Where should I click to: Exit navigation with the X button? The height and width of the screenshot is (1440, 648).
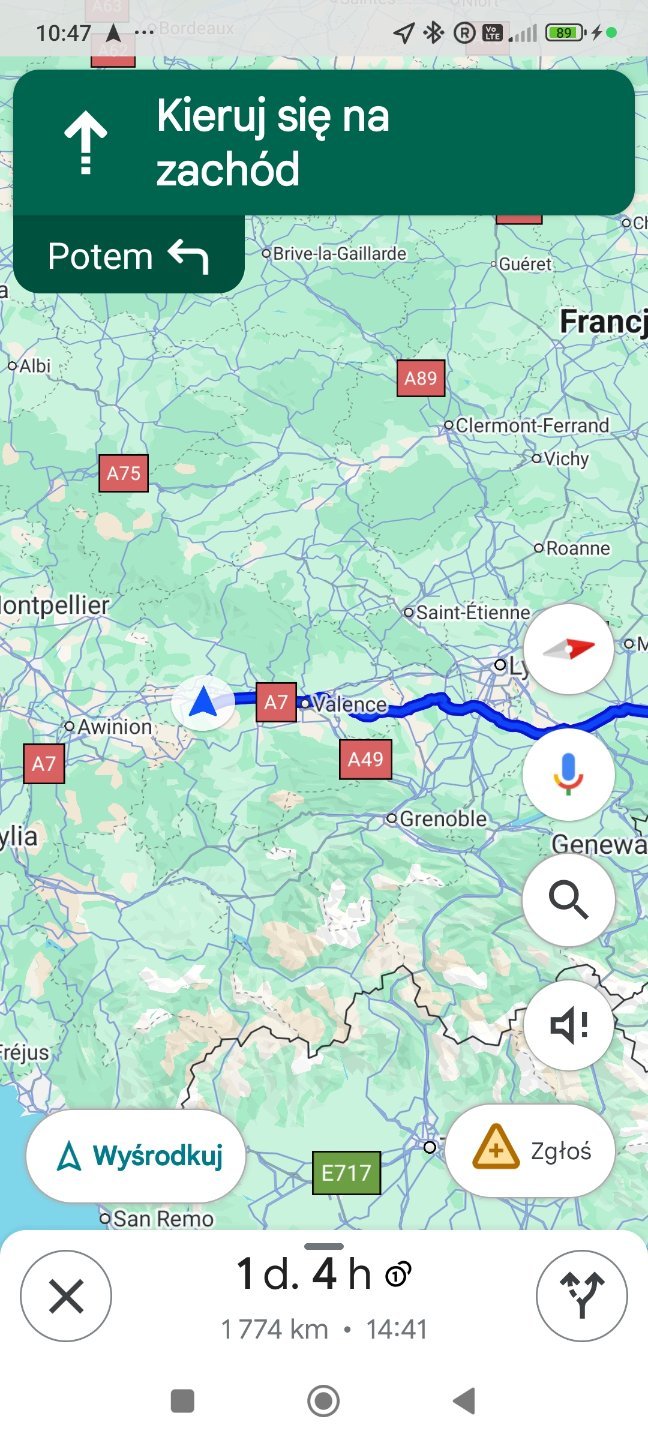(x=66, y=1296)
